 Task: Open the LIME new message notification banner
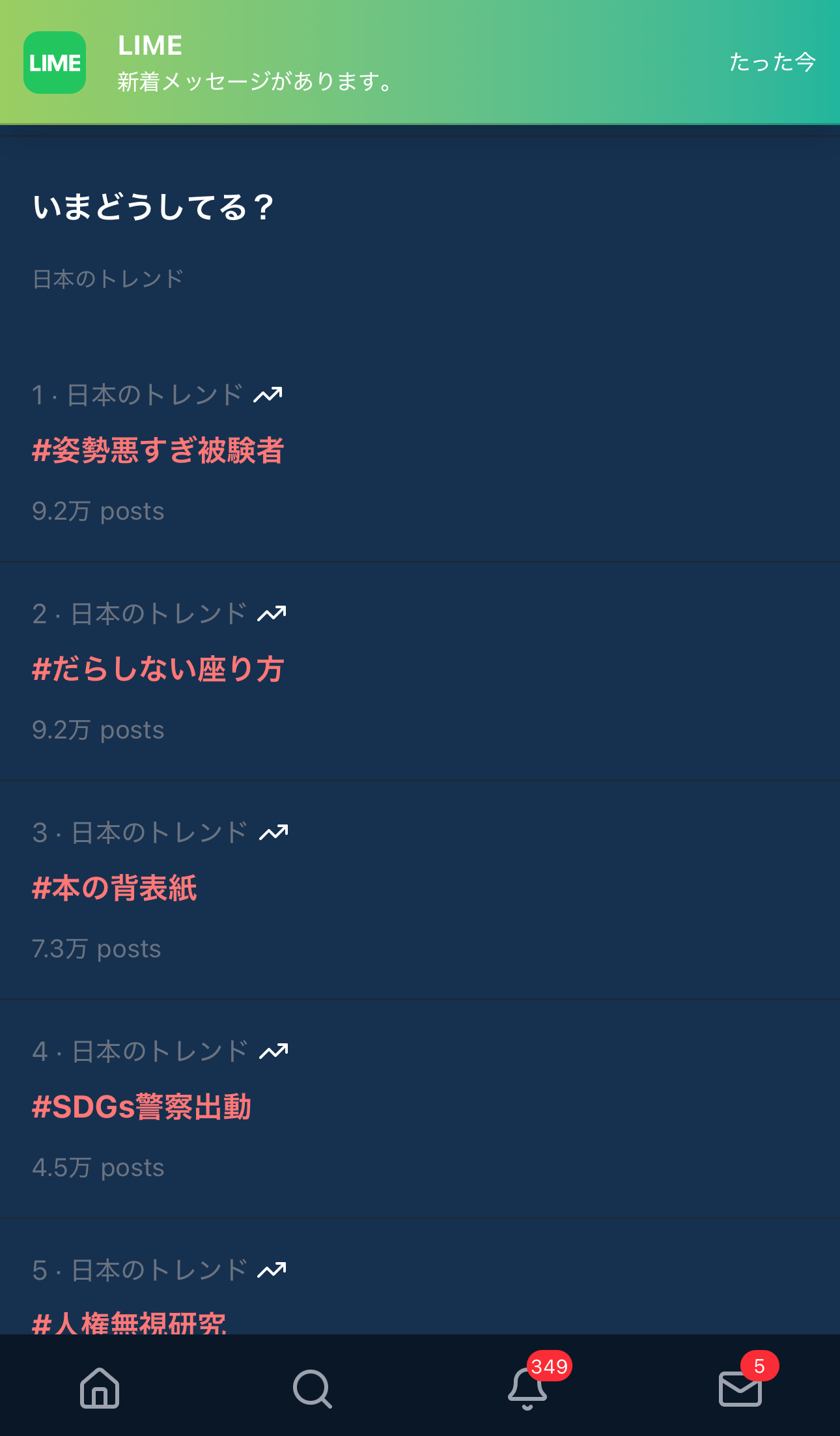coord(420,63)
